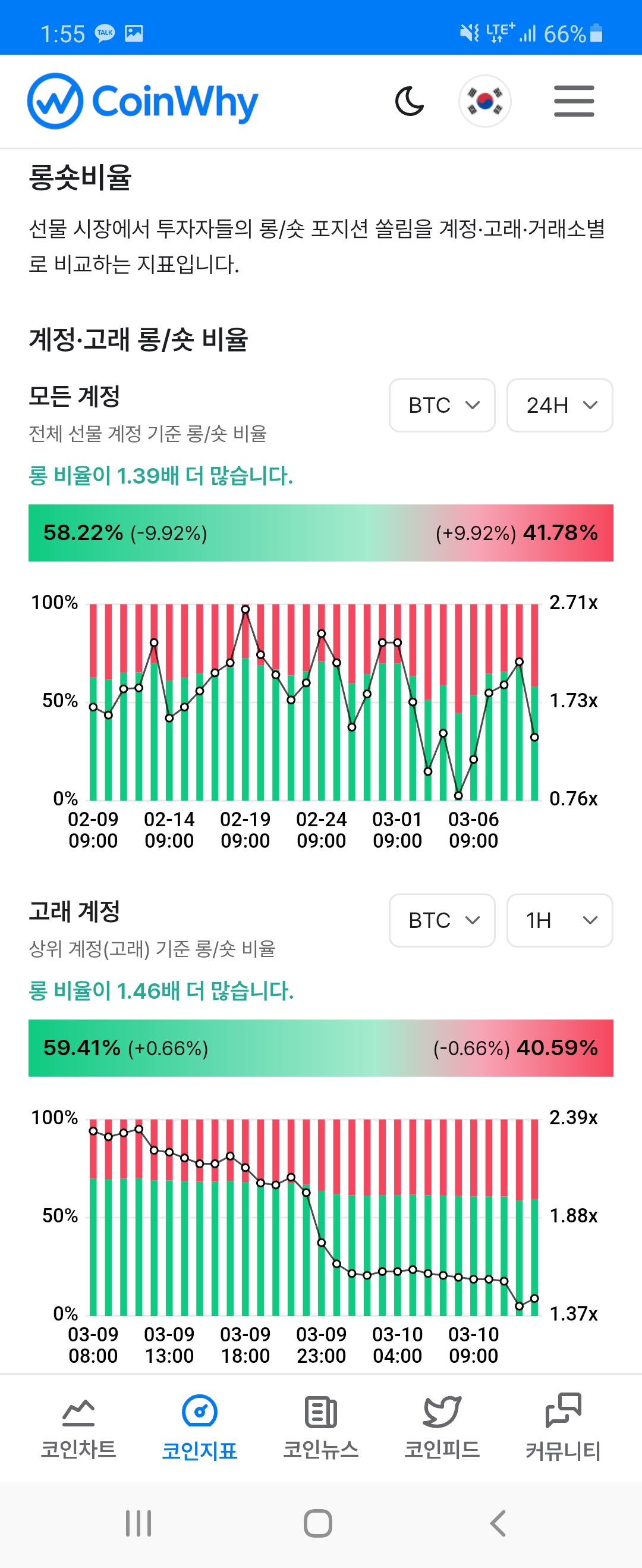Screen dimensions: 642x1568
Task: Tap the system back button
Action: 498,1523
